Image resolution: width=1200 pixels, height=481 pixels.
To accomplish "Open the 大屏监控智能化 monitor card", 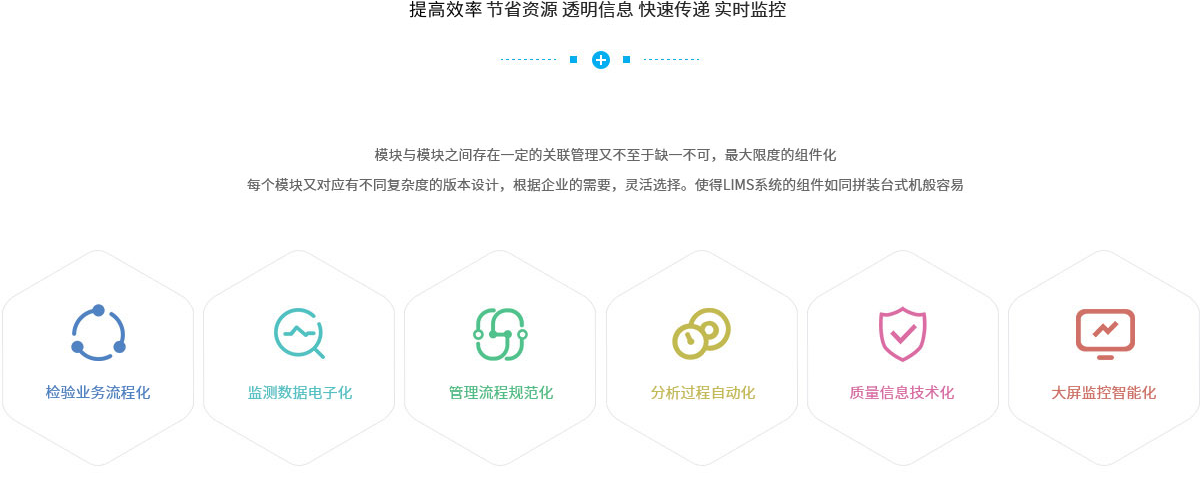I will (1104, 358).
